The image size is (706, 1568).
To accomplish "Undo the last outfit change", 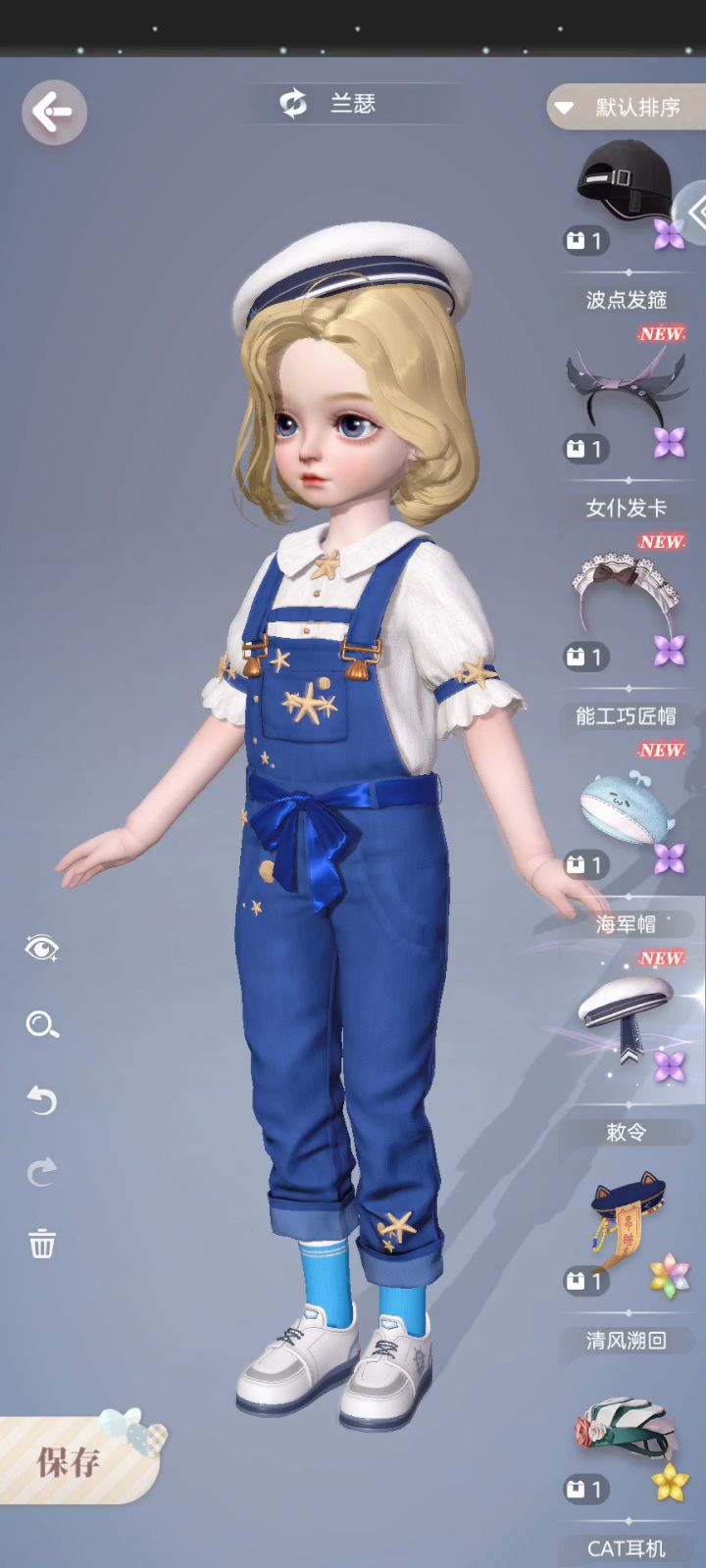I will click(x=42, y=1100).
